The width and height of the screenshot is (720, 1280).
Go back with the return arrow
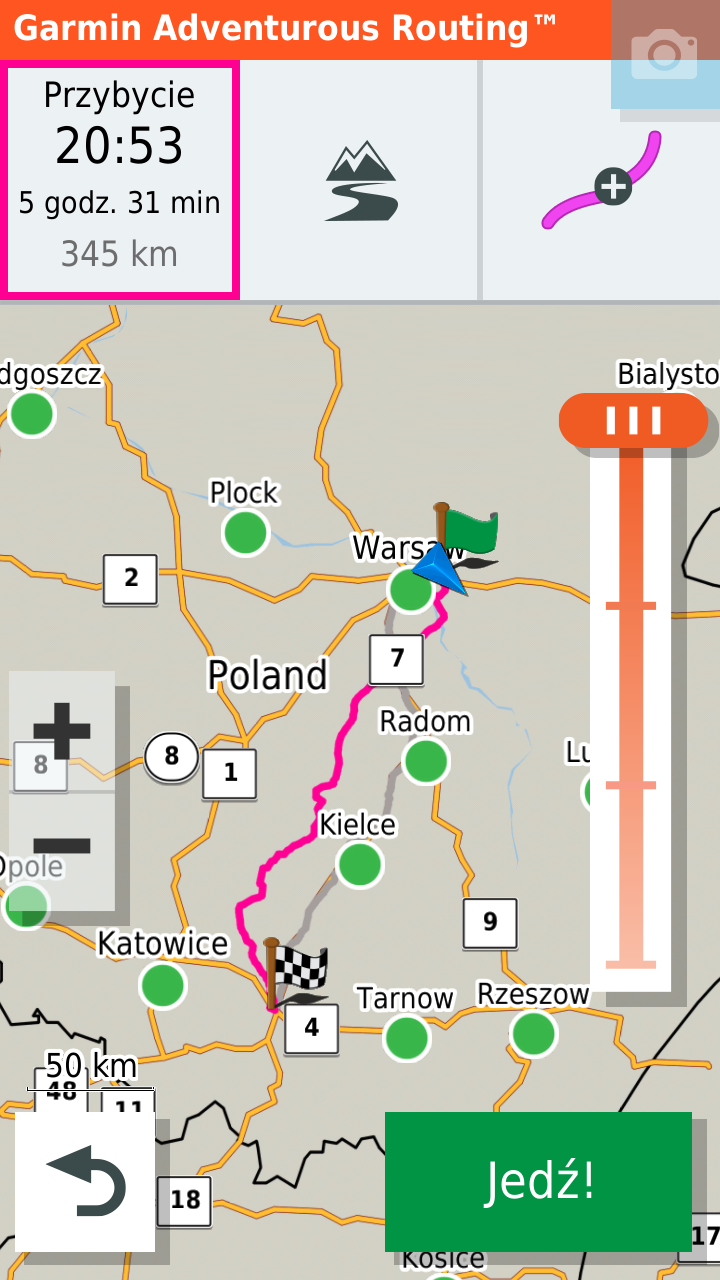(85, 1181)
